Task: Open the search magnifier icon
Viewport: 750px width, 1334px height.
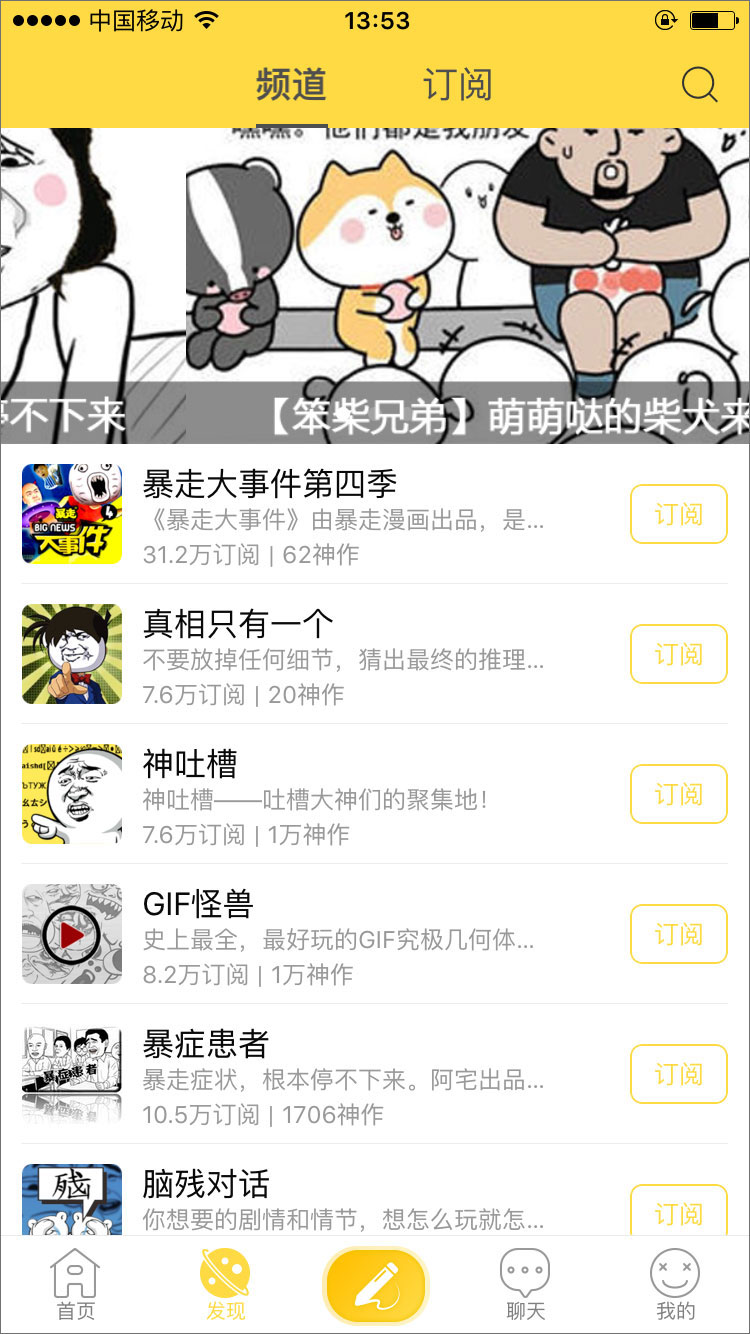Action: coord(699,86)
